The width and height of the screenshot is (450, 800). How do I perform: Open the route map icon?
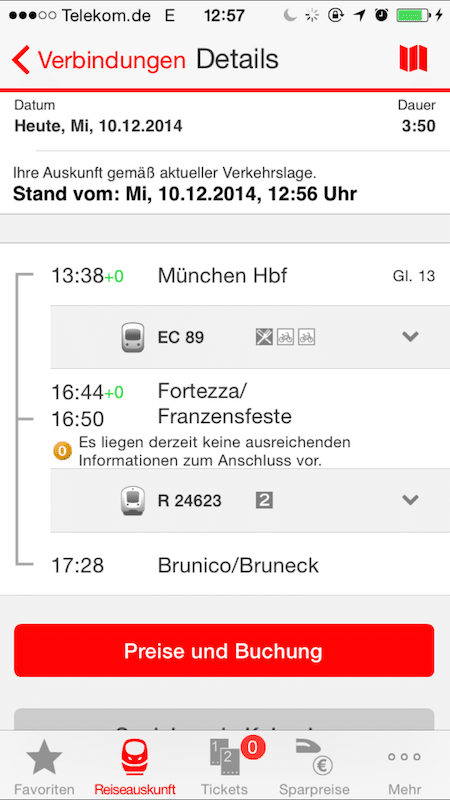[413, 59]
